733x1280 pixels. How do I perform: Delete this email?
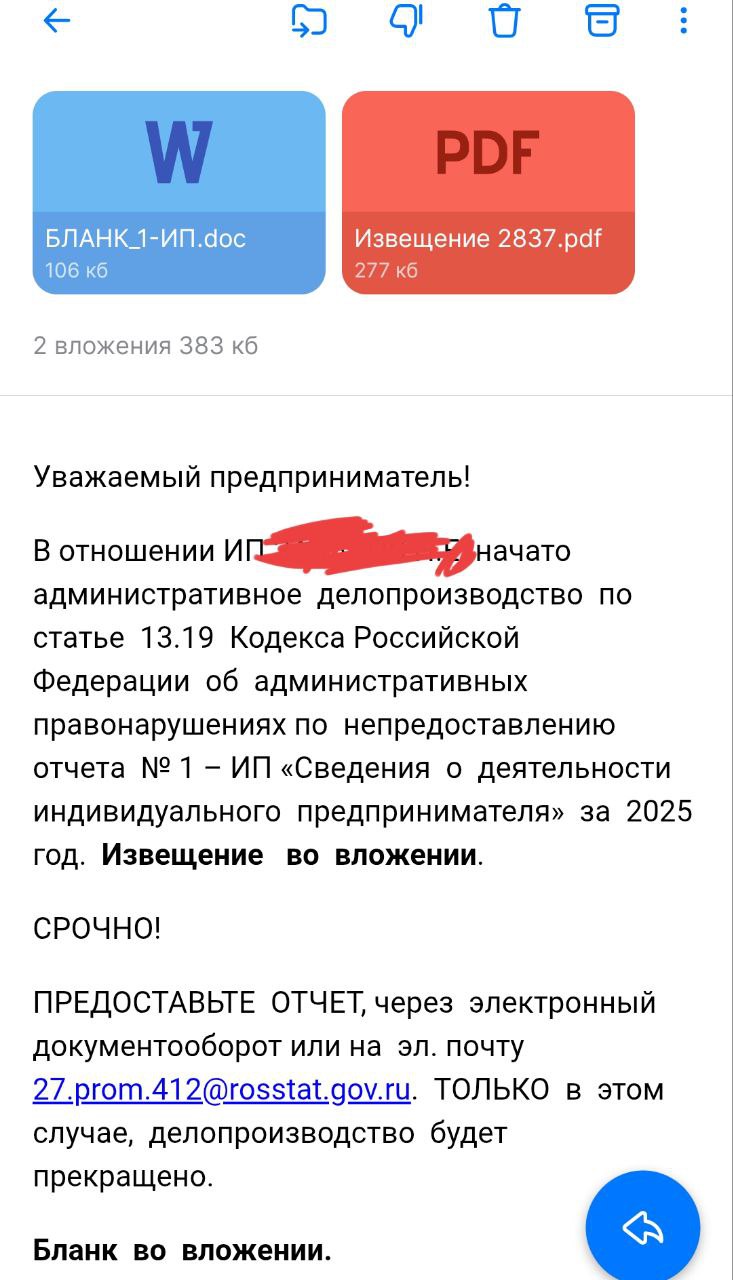pos(504,21)
